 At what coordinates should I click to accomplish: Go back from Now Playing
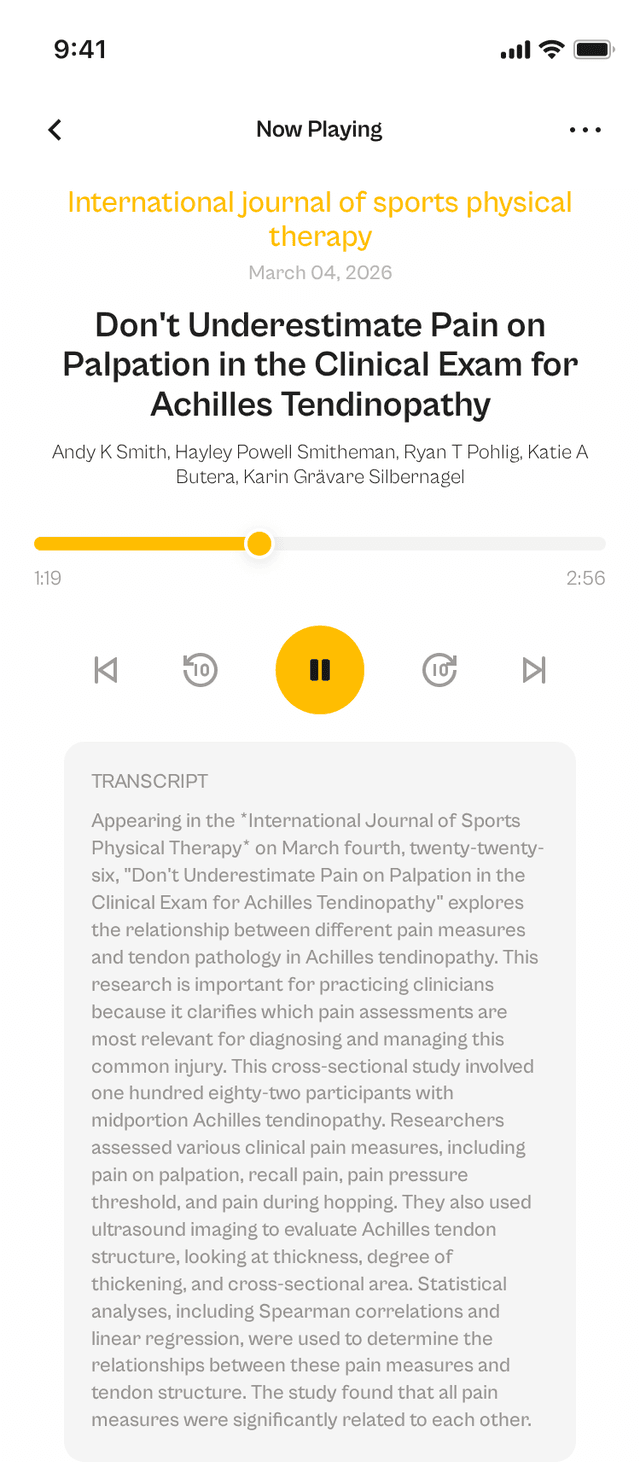pyautogui.click(x=55, y=130)
